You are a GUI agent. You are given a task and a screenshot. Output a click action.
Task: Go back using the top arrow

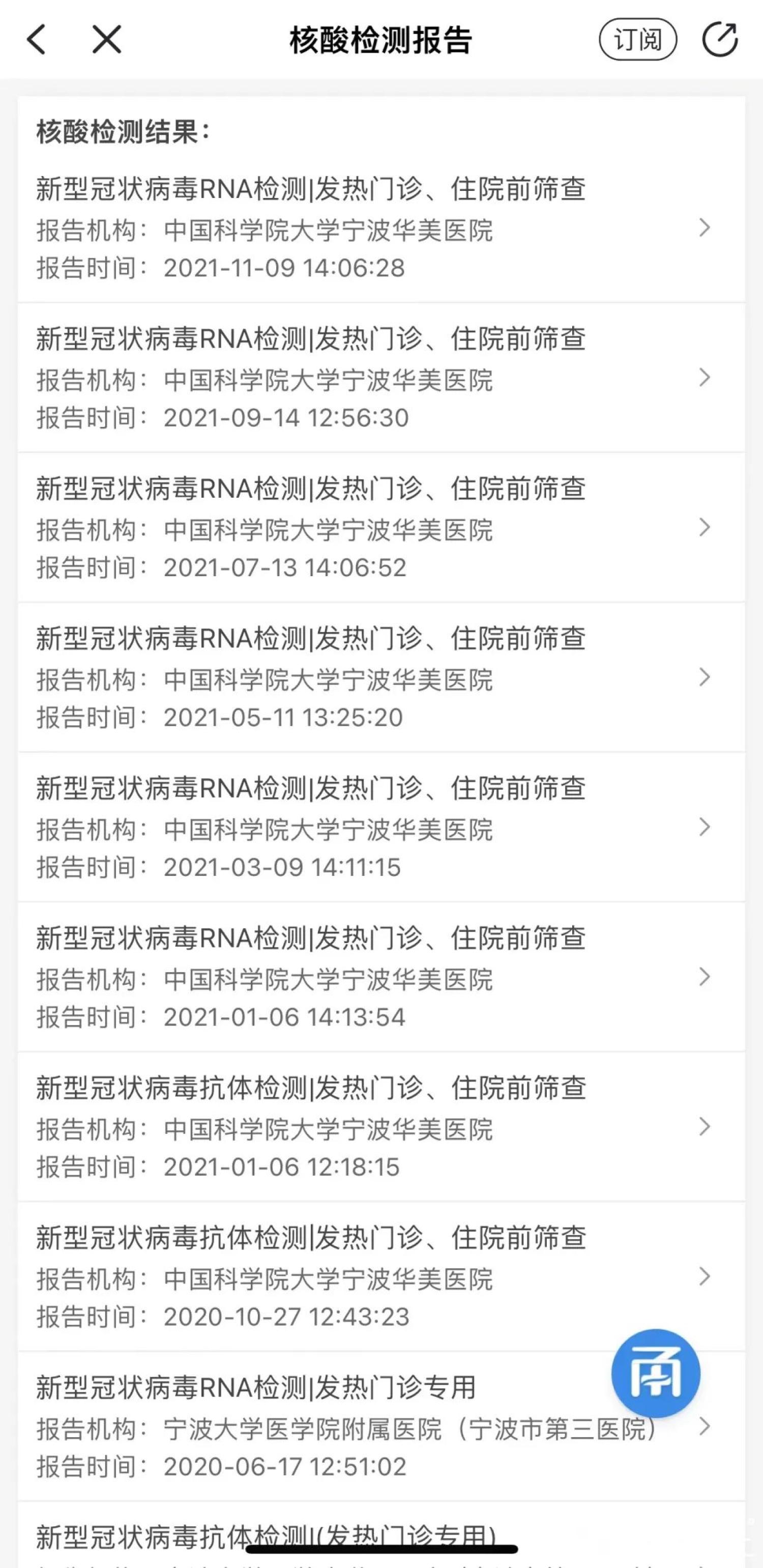(x=37, y=40)
